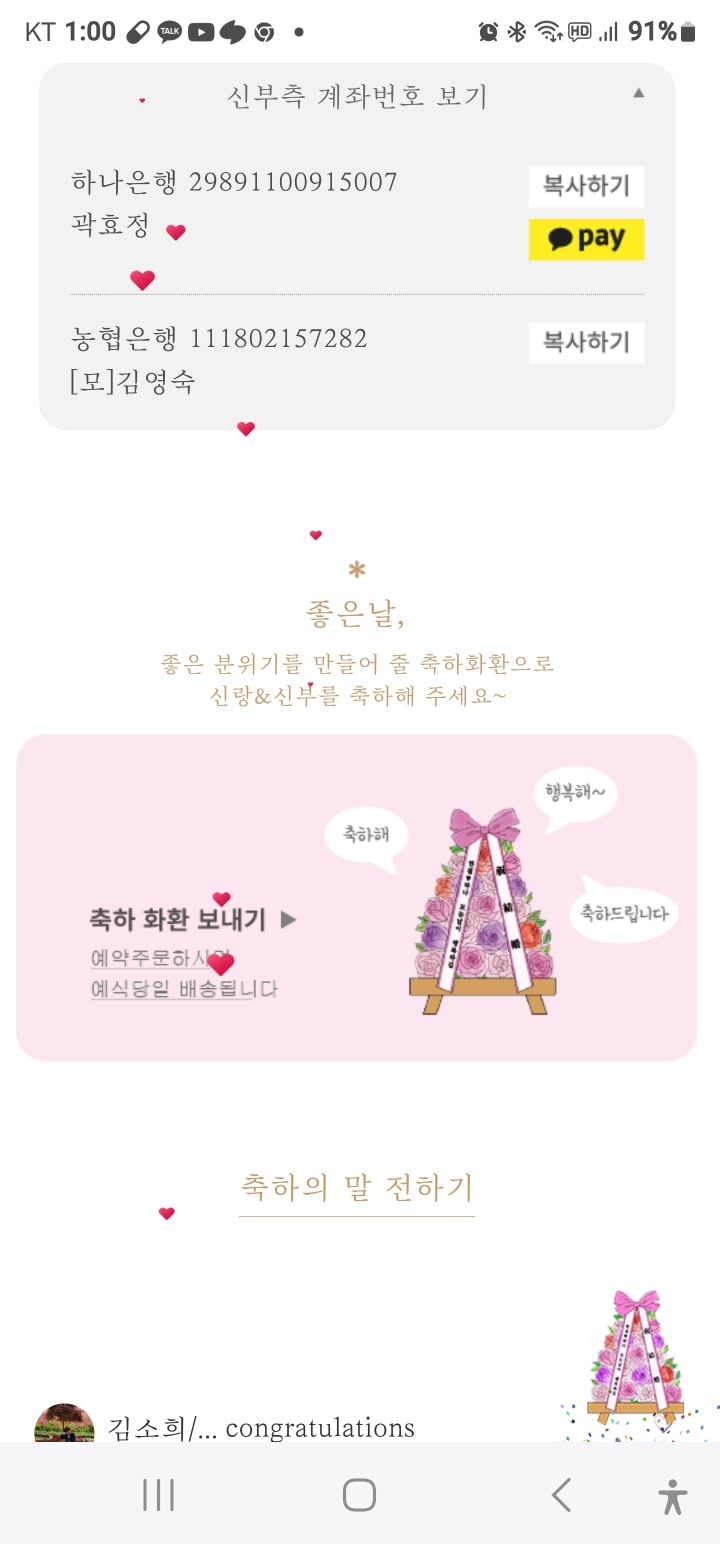Screen dimensions: 720x1544
Task: Send money via Kakao Pay
Action: tap(586, 240)
